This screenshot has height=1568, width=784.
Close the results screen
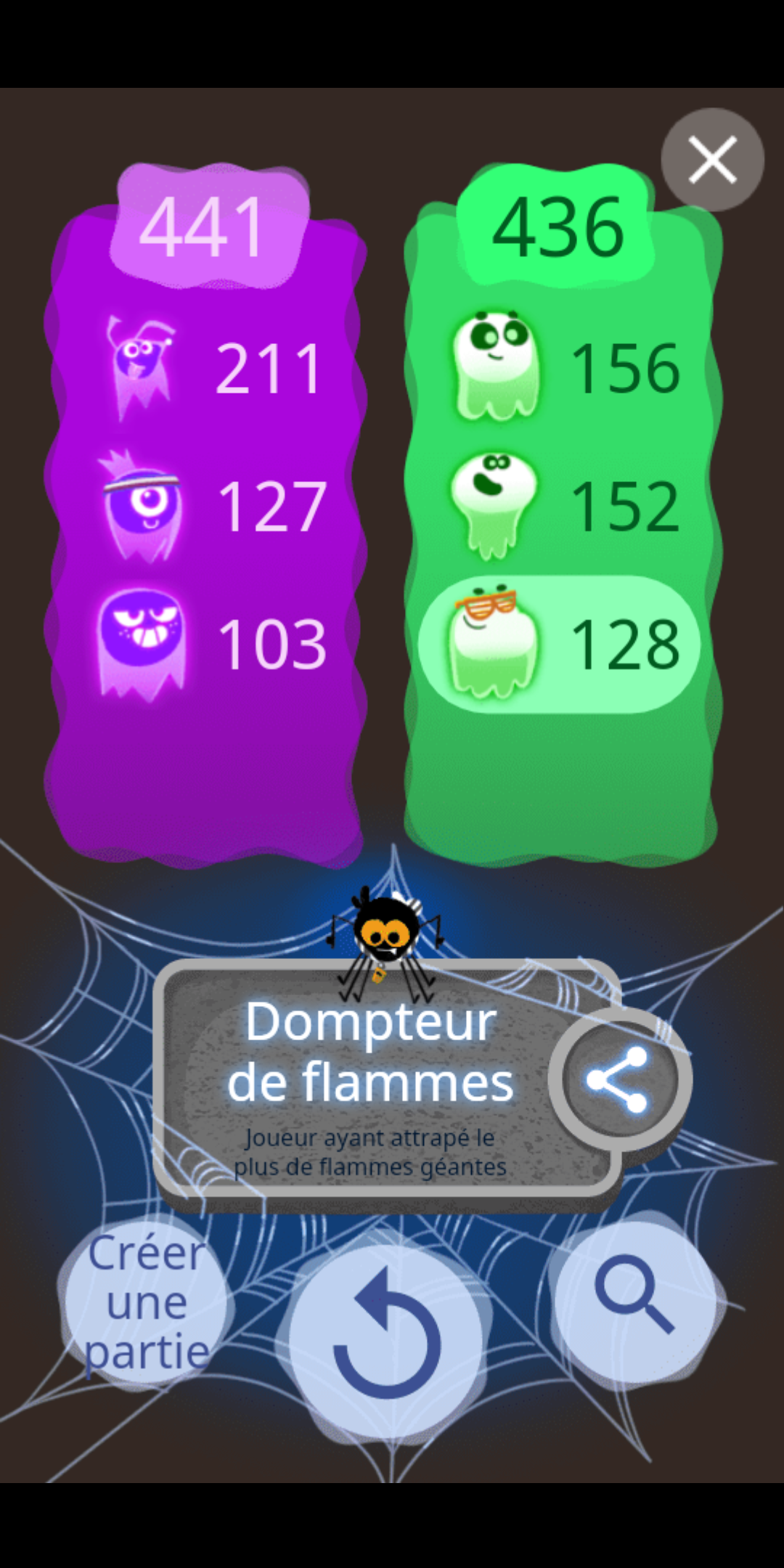[712, 159]
